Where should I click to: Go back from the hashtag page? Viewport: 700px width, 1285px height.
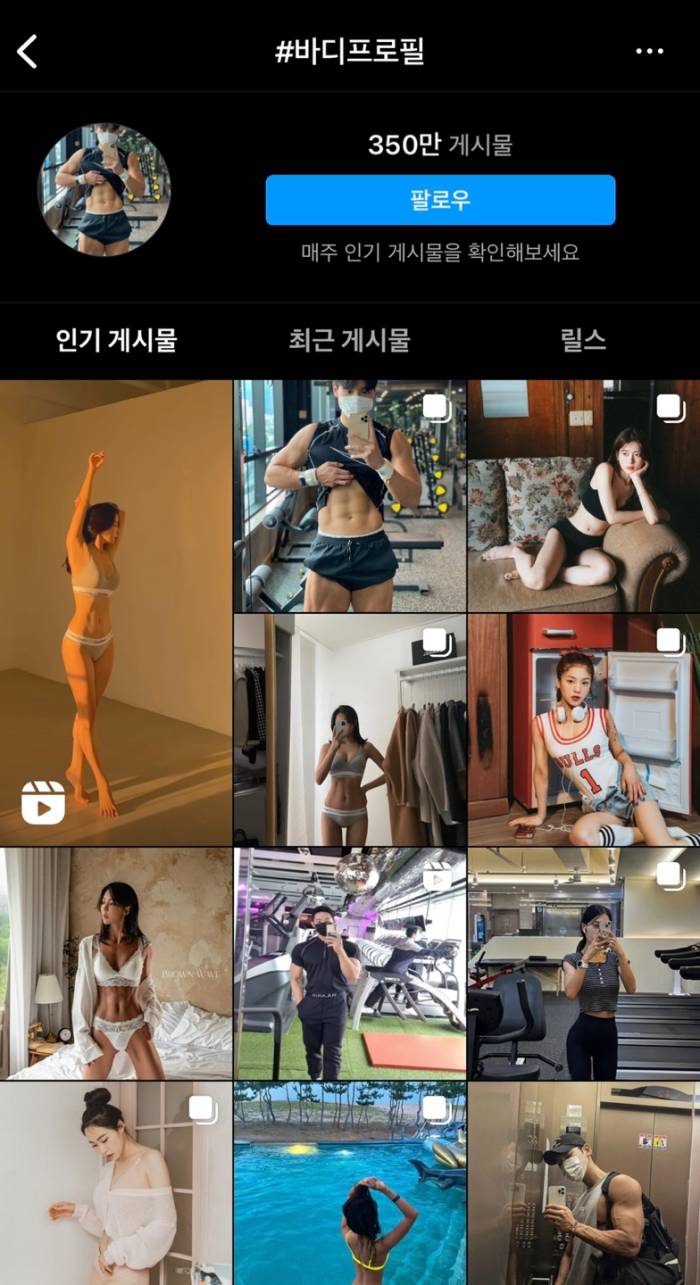28,51
